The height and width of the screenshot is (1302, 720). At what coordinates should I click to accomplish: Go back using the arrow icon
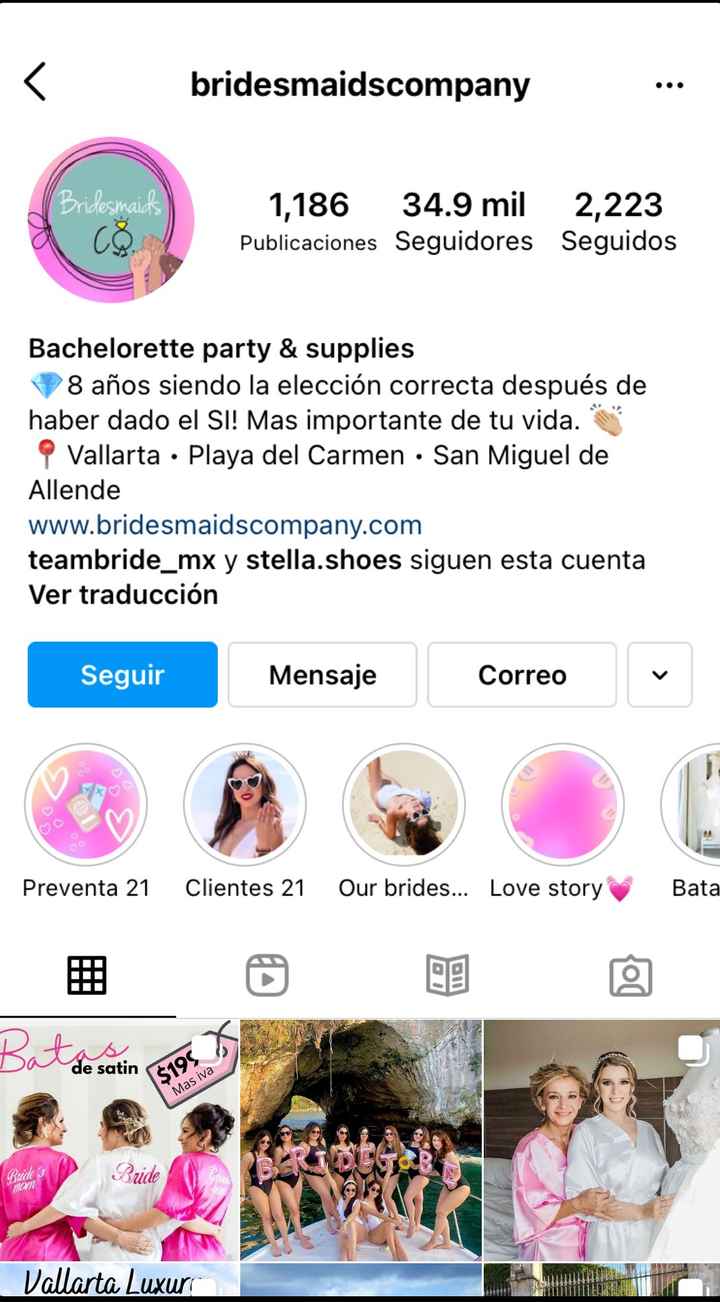tap(35, 82)
